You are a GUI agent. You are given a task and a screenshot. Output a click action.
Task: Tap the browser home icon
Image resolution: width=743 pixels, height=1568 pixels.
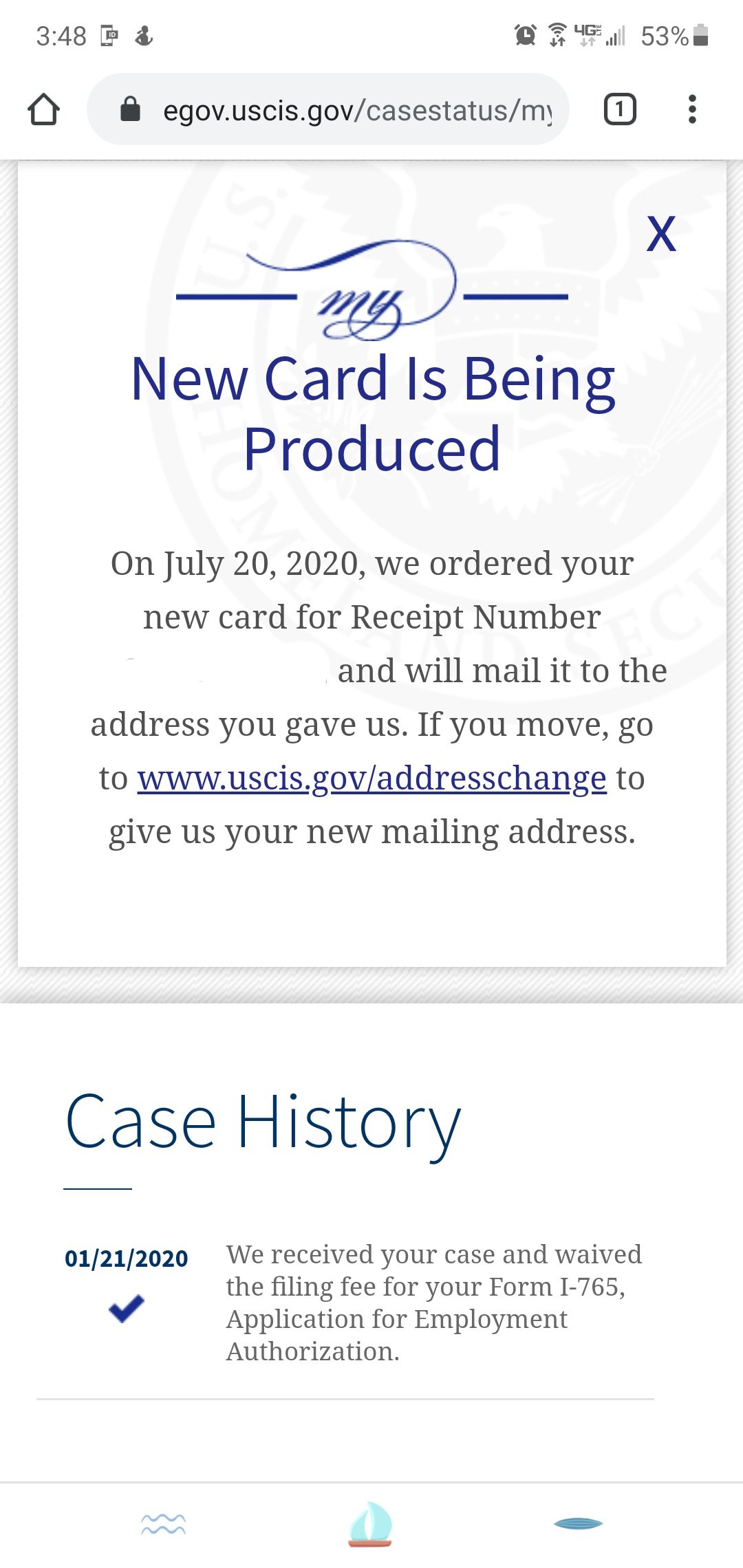click(43, 109)
